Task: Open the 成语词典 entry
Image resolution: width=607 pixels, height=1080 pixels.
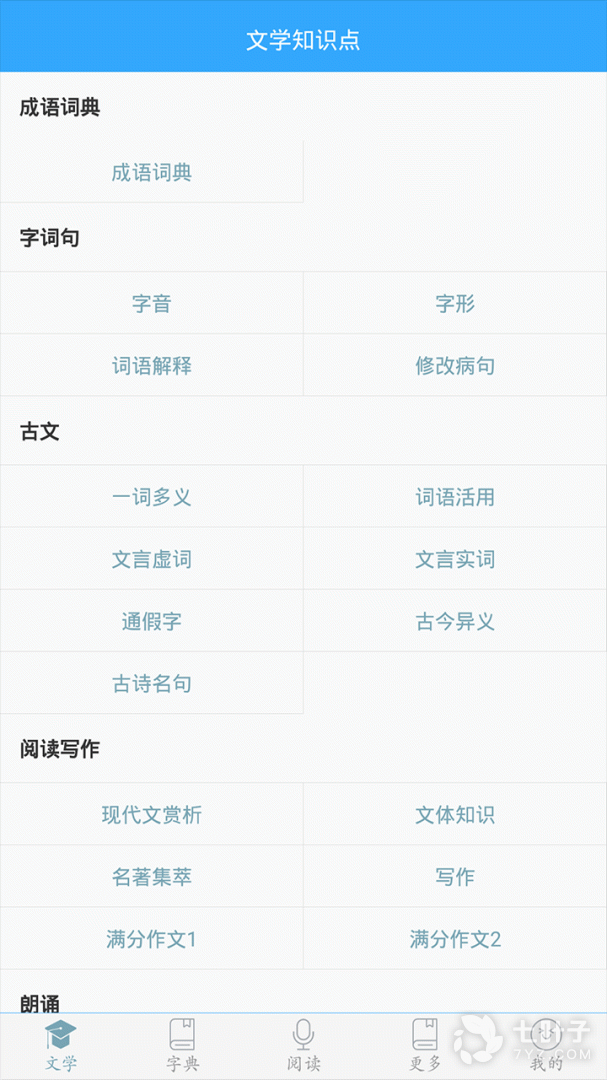Action: click(152, 172)
